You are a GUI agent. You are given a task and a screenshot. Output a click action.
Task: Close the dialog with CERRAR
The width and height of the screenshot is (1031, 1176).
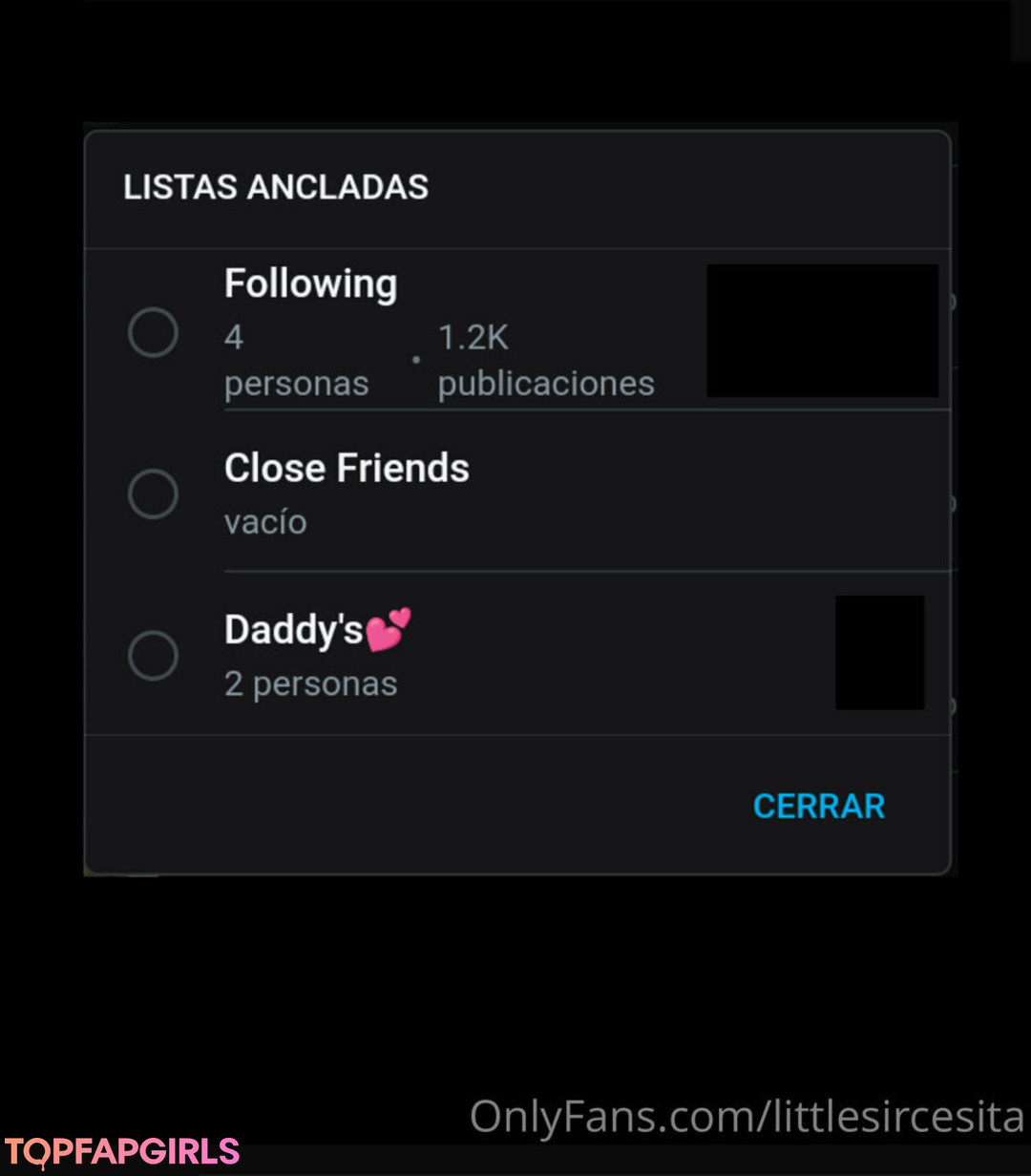click(x=818, y=806)
